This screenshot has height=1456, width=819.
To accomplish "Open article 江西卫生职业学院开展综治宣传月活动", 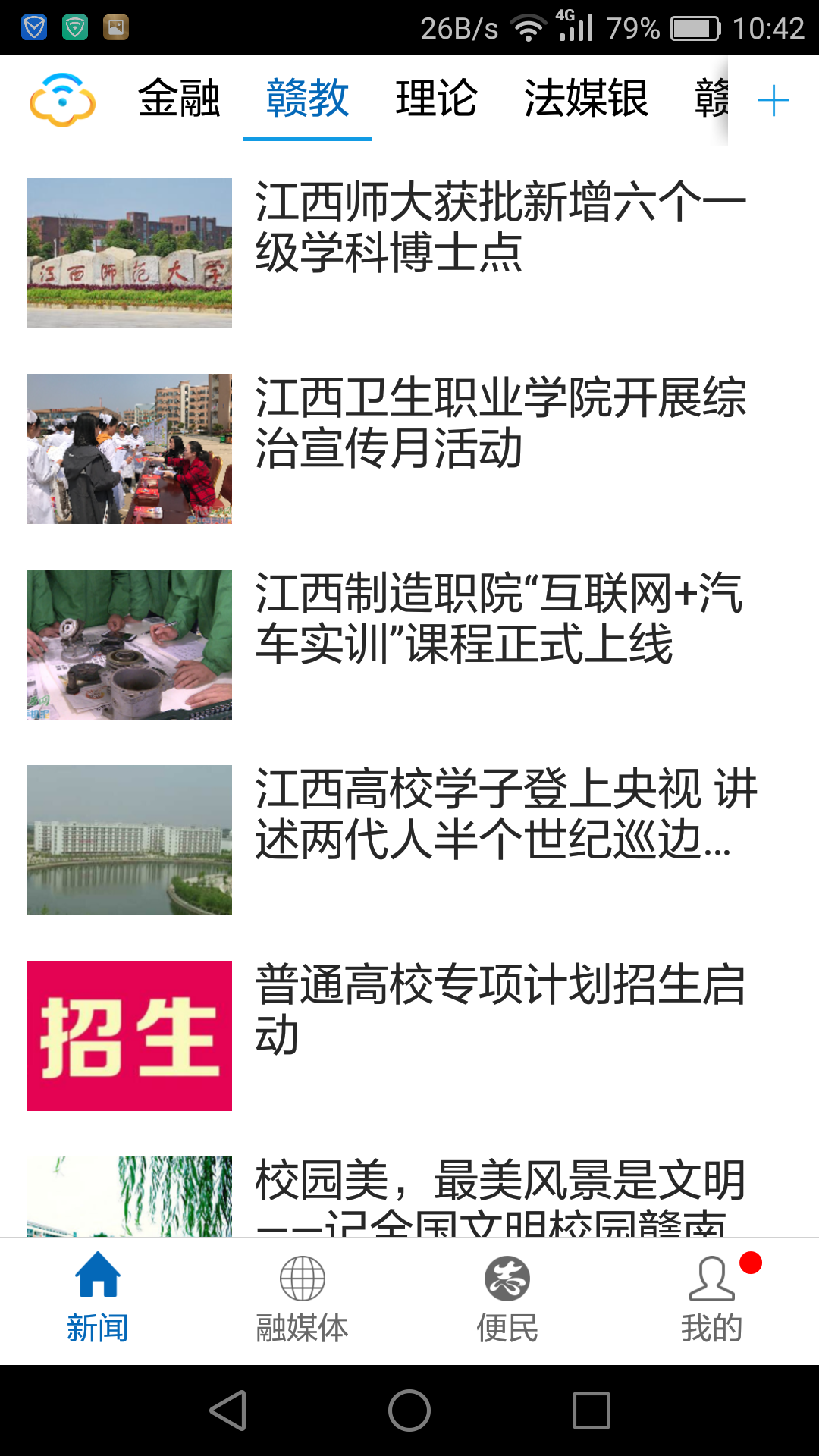I will coord(500,423).
